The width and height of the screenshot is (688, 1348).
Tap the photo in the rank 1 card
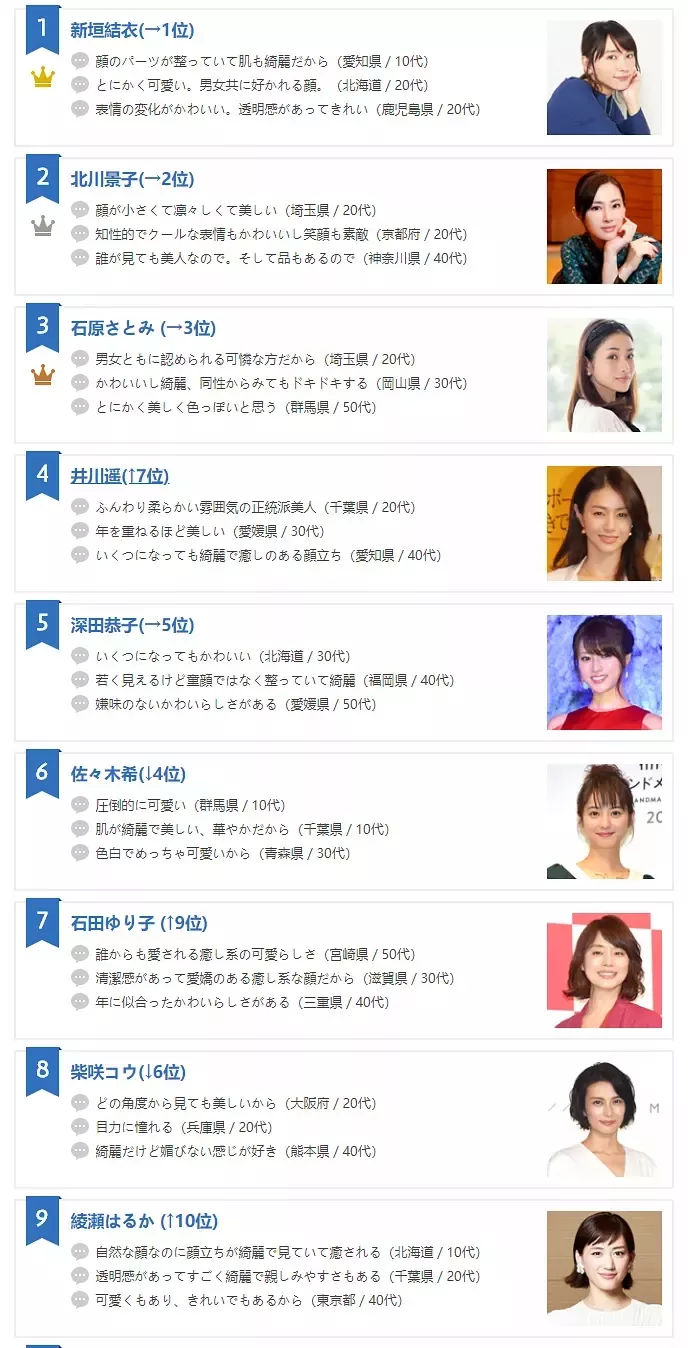[x=604, y=78]
